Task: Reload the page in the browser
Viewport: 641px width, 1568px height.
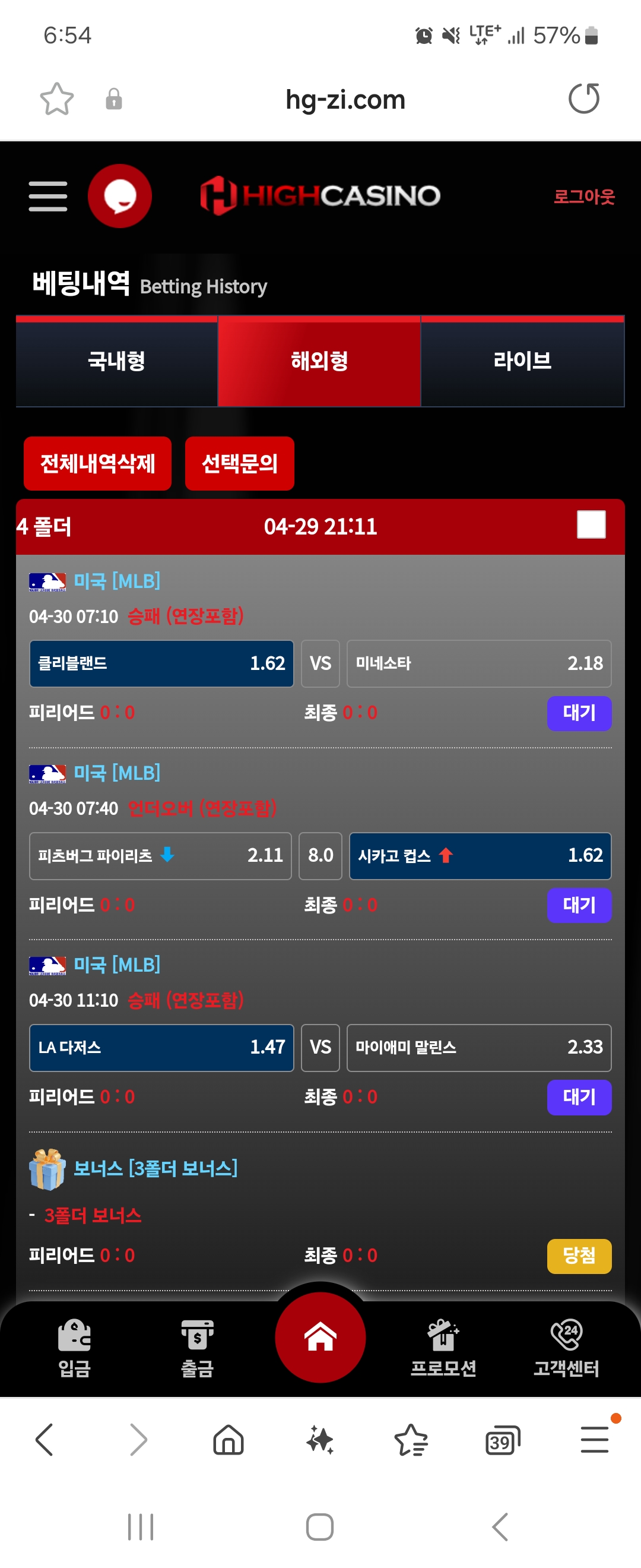Action: point(584,99)
